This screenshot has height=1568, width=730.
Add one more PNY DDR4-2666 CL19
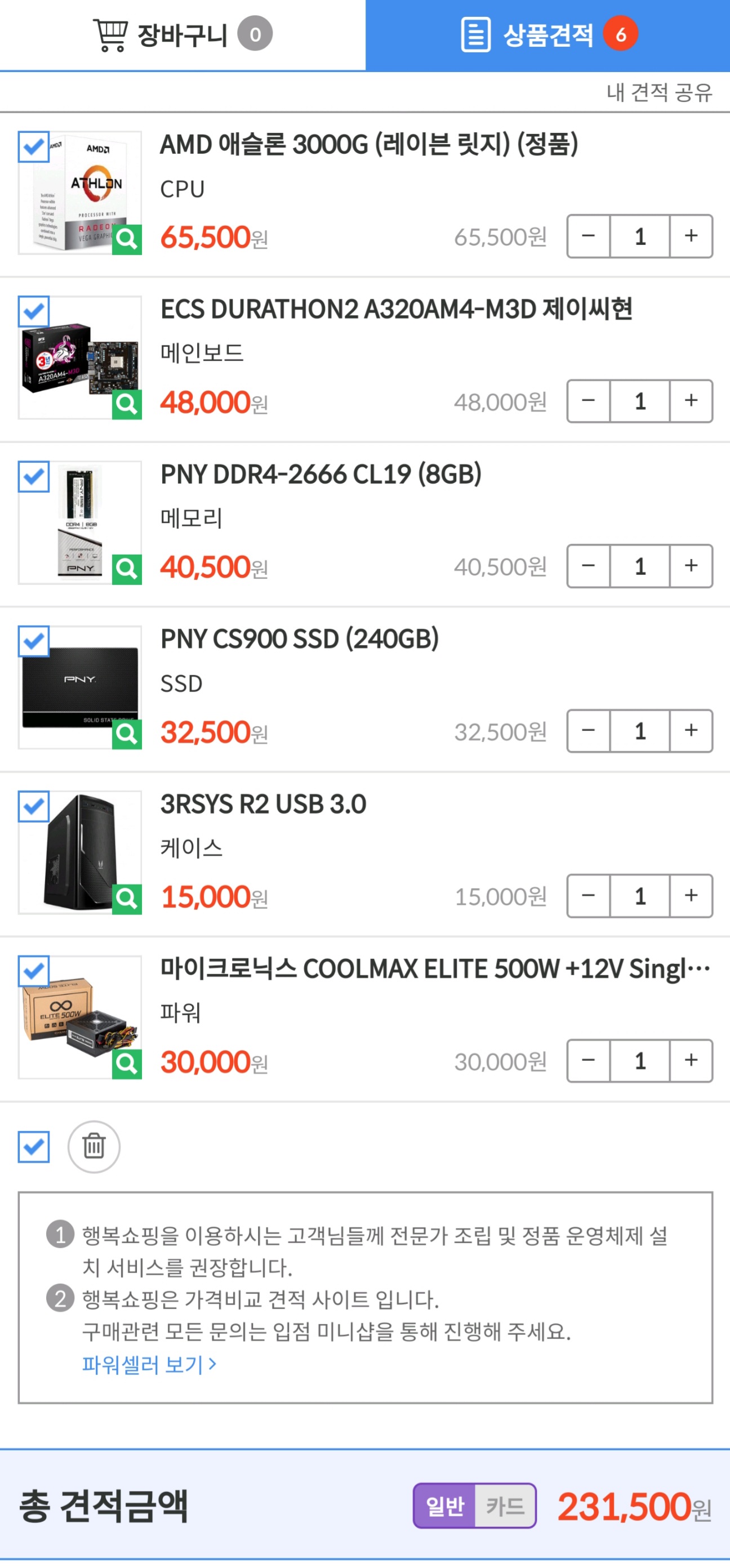click(691, 566)
